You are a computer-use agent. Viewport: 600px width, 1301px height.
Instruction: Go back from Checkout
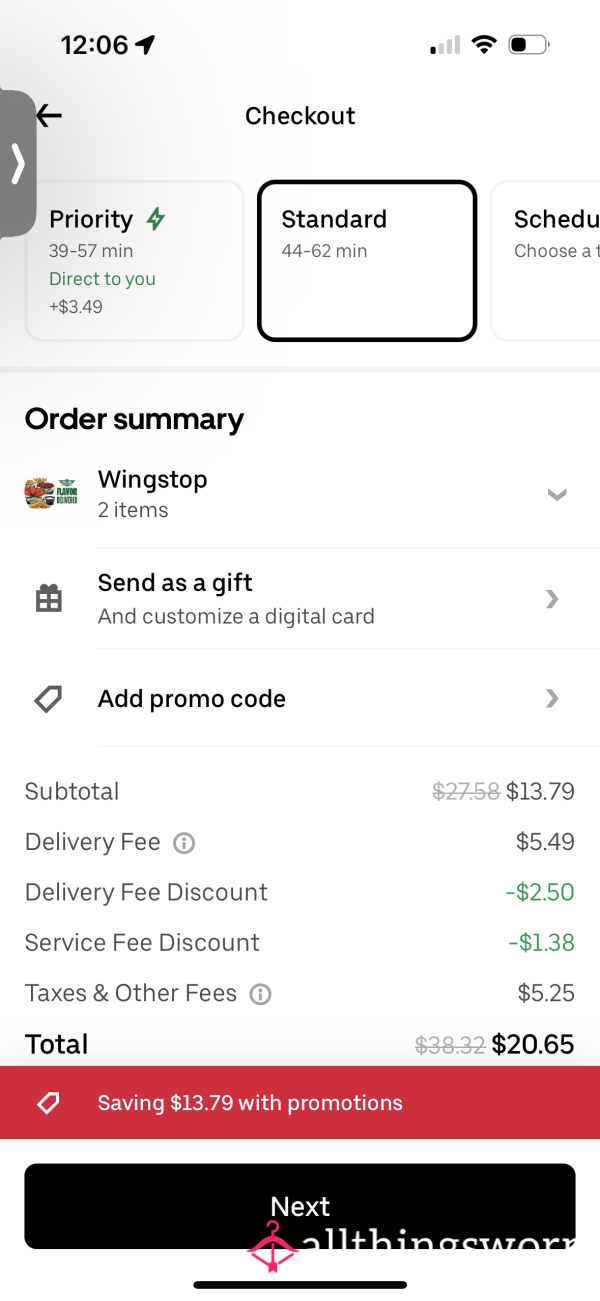tap(49, 116)
